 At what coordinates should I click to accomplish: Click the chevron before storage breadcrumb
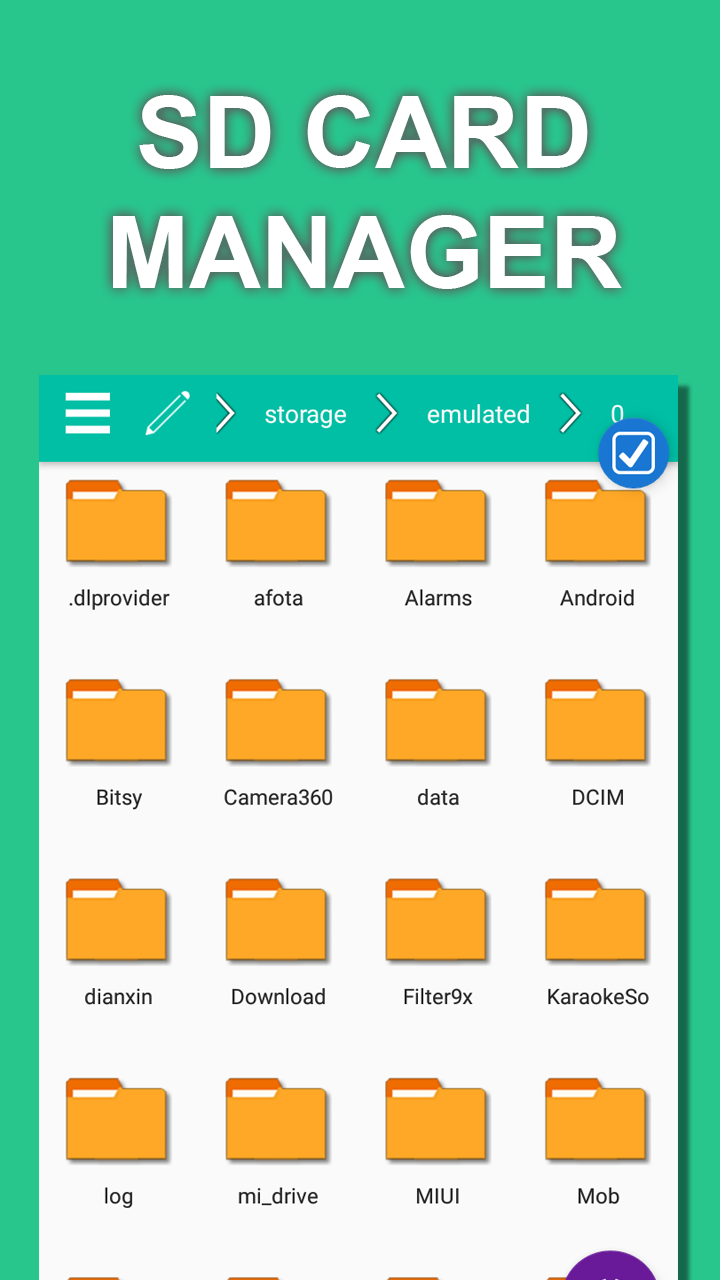[224, 413]
